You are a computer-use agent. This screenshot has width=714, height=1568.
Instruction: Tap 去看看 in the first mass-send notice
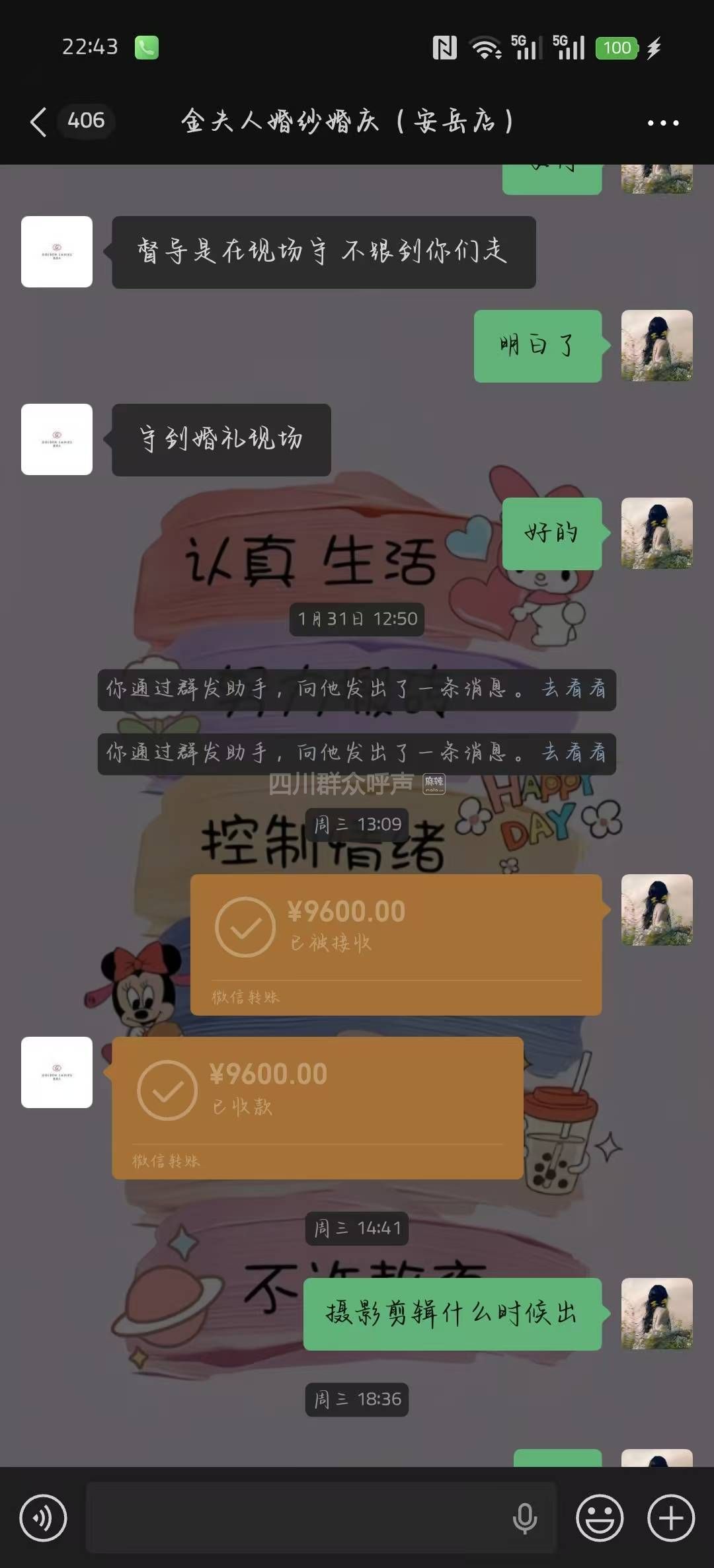(574, 689)
